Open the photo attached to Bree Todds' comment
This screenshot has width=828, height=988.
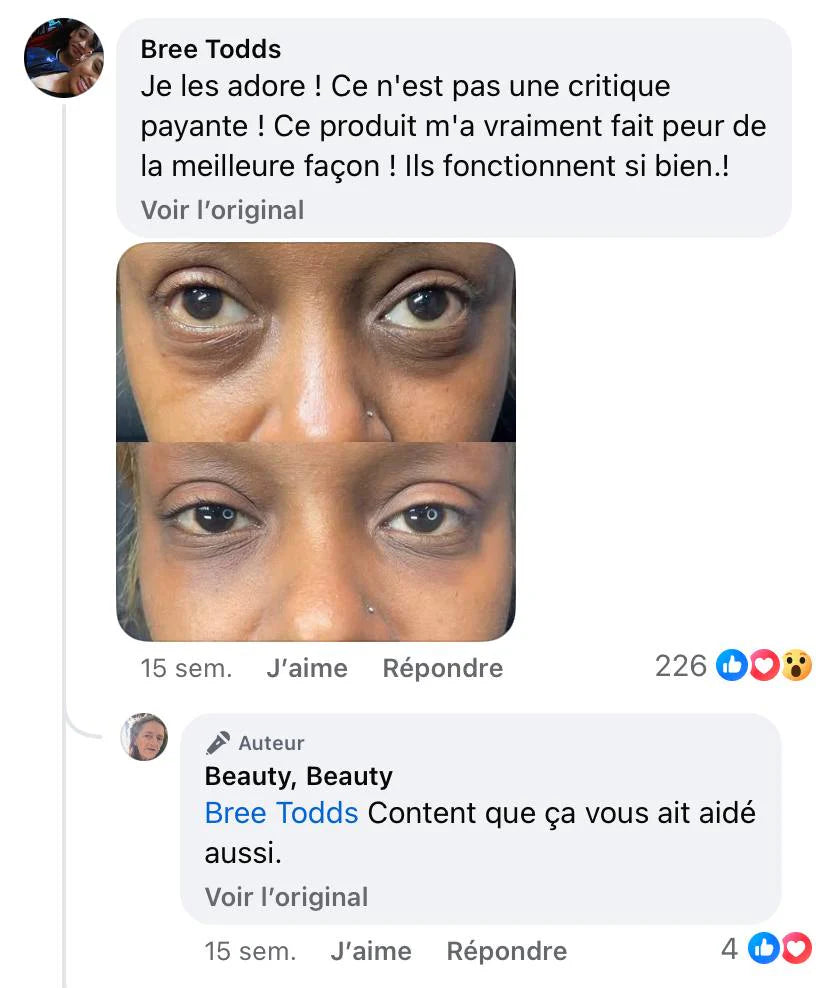(316, 441)
